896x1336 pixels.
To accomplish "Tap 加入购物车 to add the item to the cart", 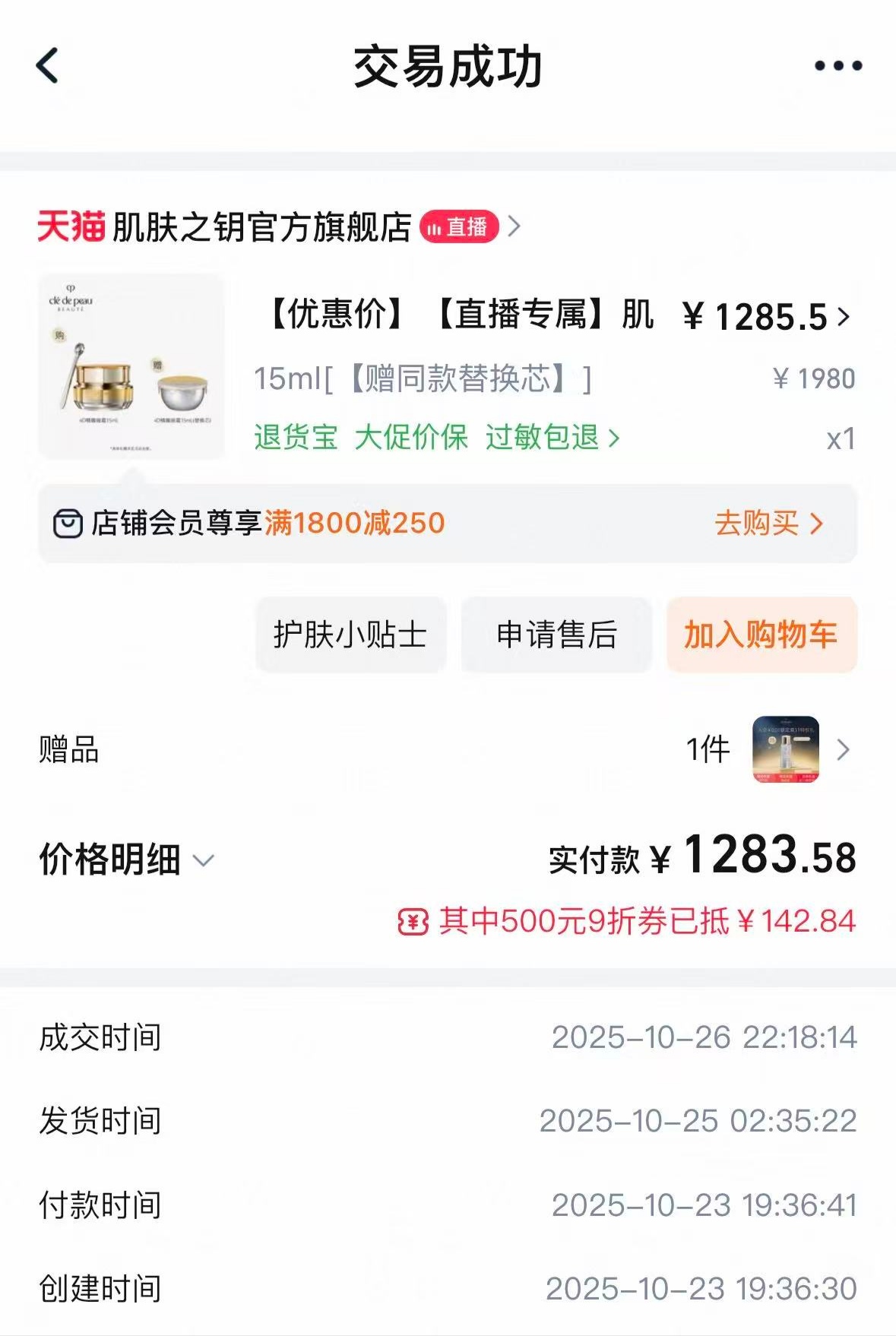I will [x=761, y=635].
